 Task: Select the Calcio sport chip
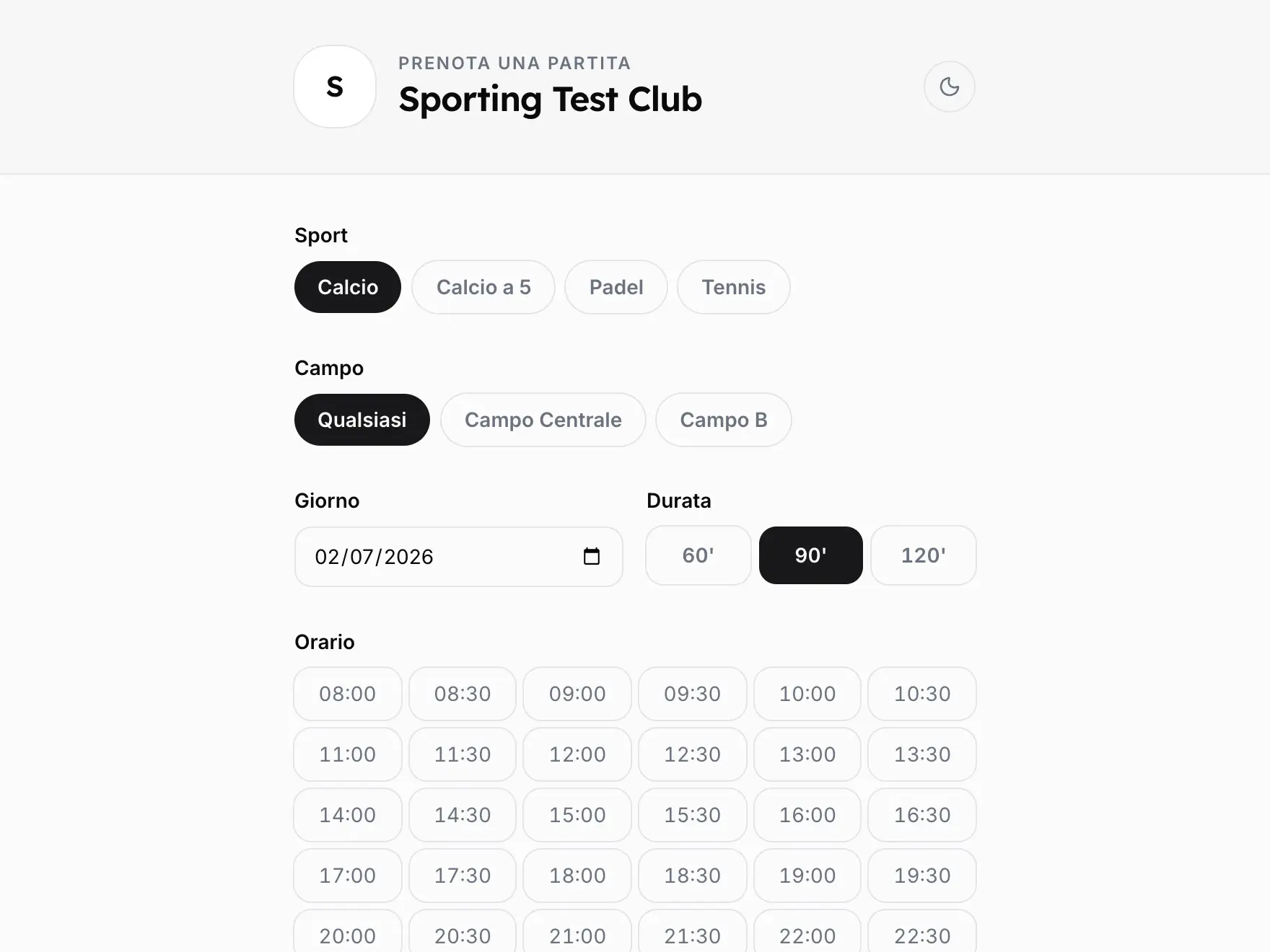pos(348,287)
